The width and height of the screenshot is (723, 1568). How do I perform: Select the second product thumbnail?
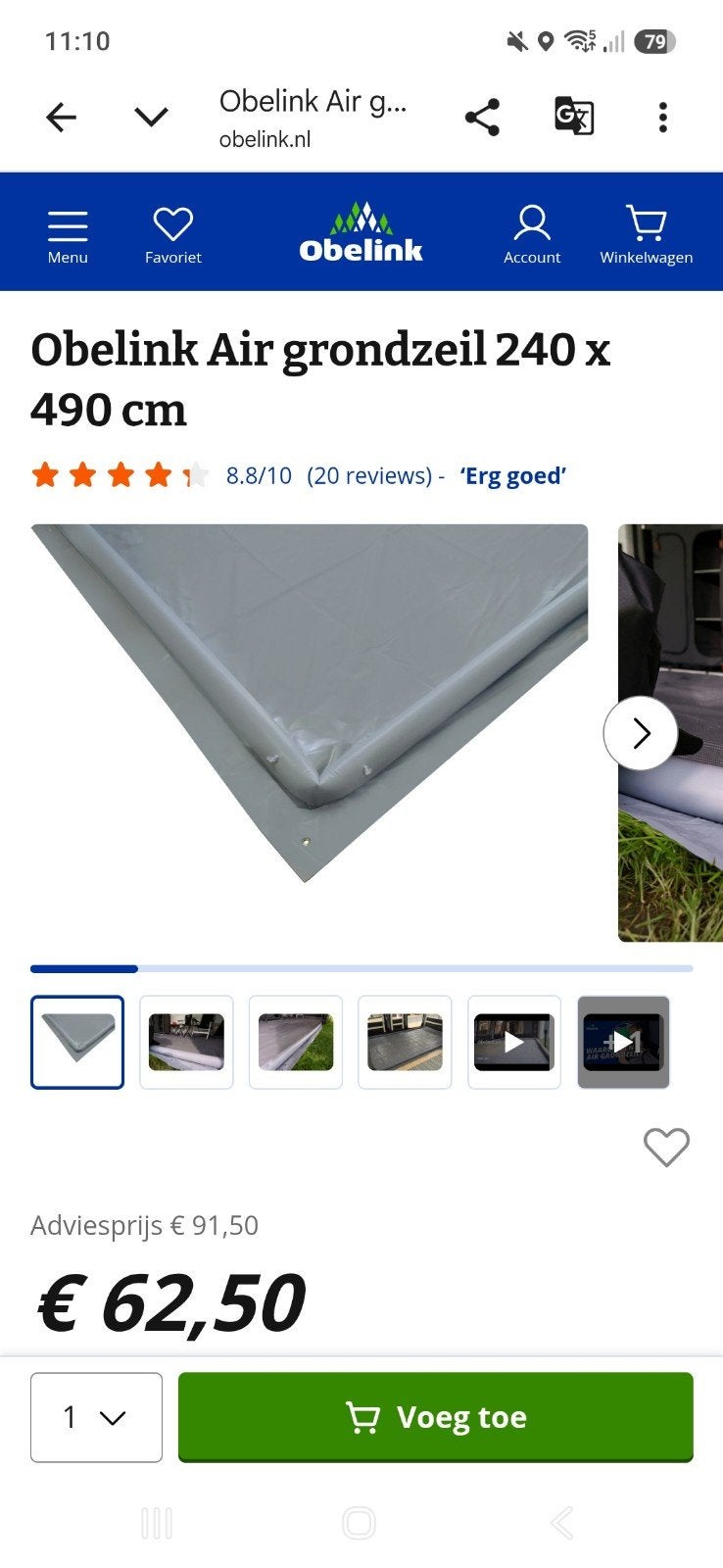pyautogui.click(x=186, y=1043)
